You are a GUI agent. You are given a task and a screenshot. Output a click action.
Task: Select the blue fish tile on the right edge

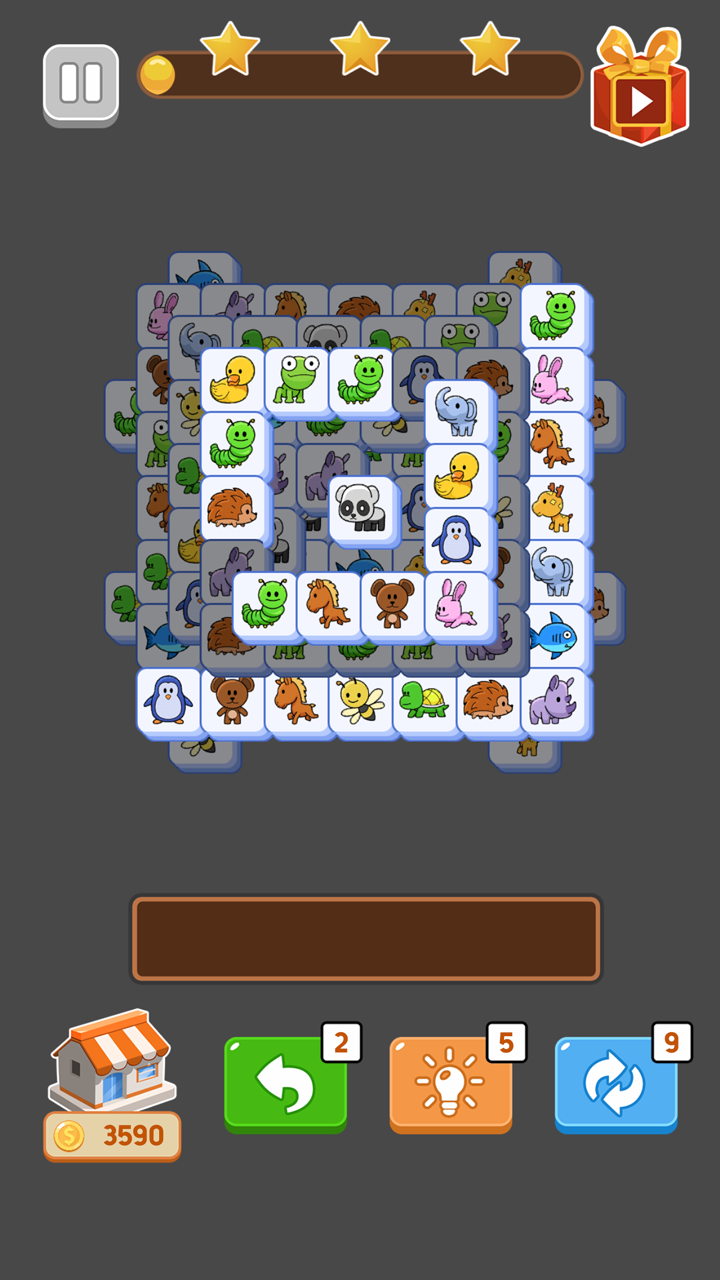[554, 635]
